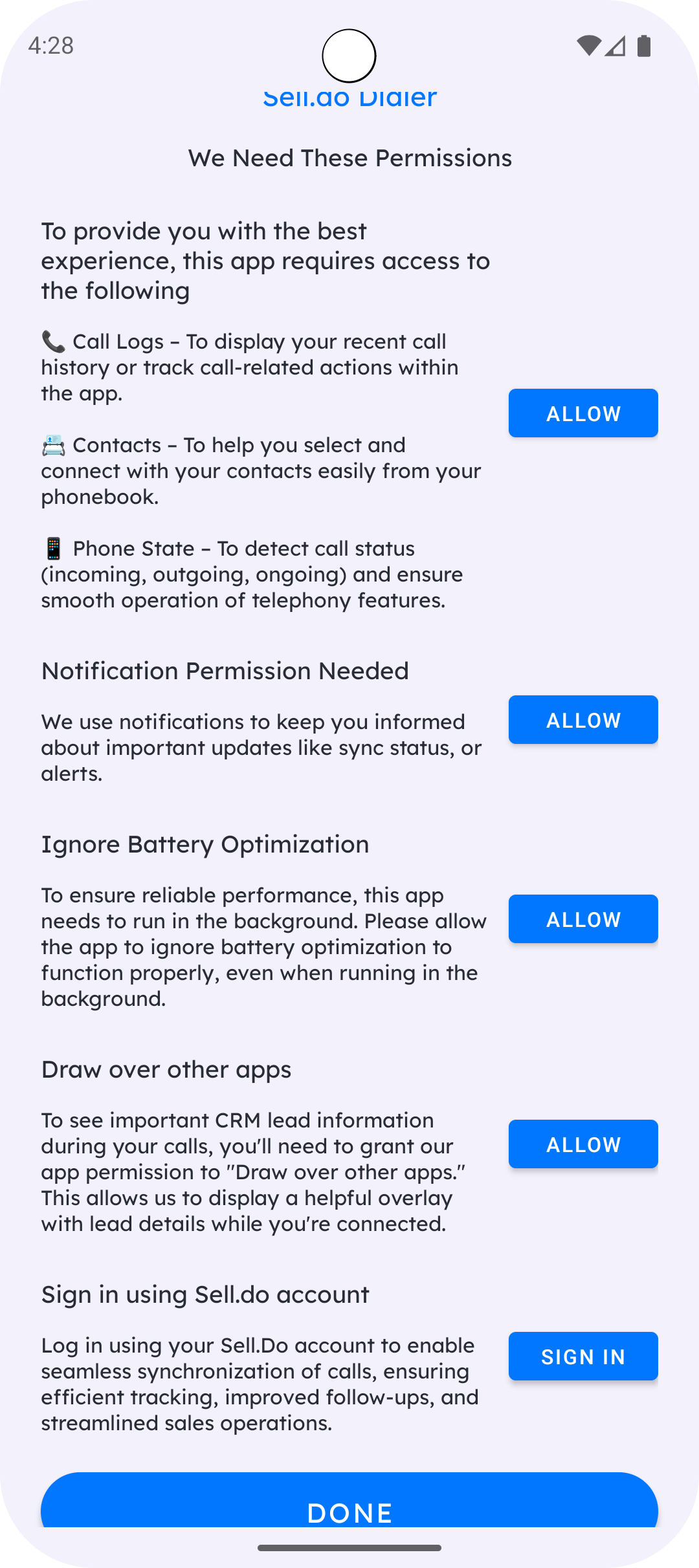Allow ignoring battery optimization
This screenshot has width=699, height=1568.
582,919
